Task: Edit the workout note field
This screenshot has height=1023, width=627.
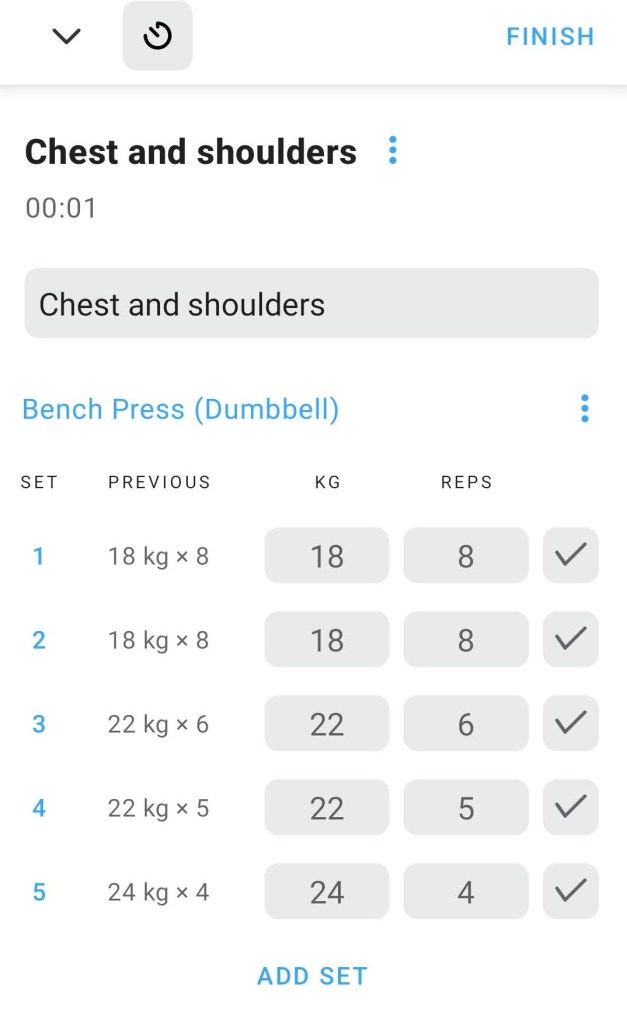Action: (311, 303)
